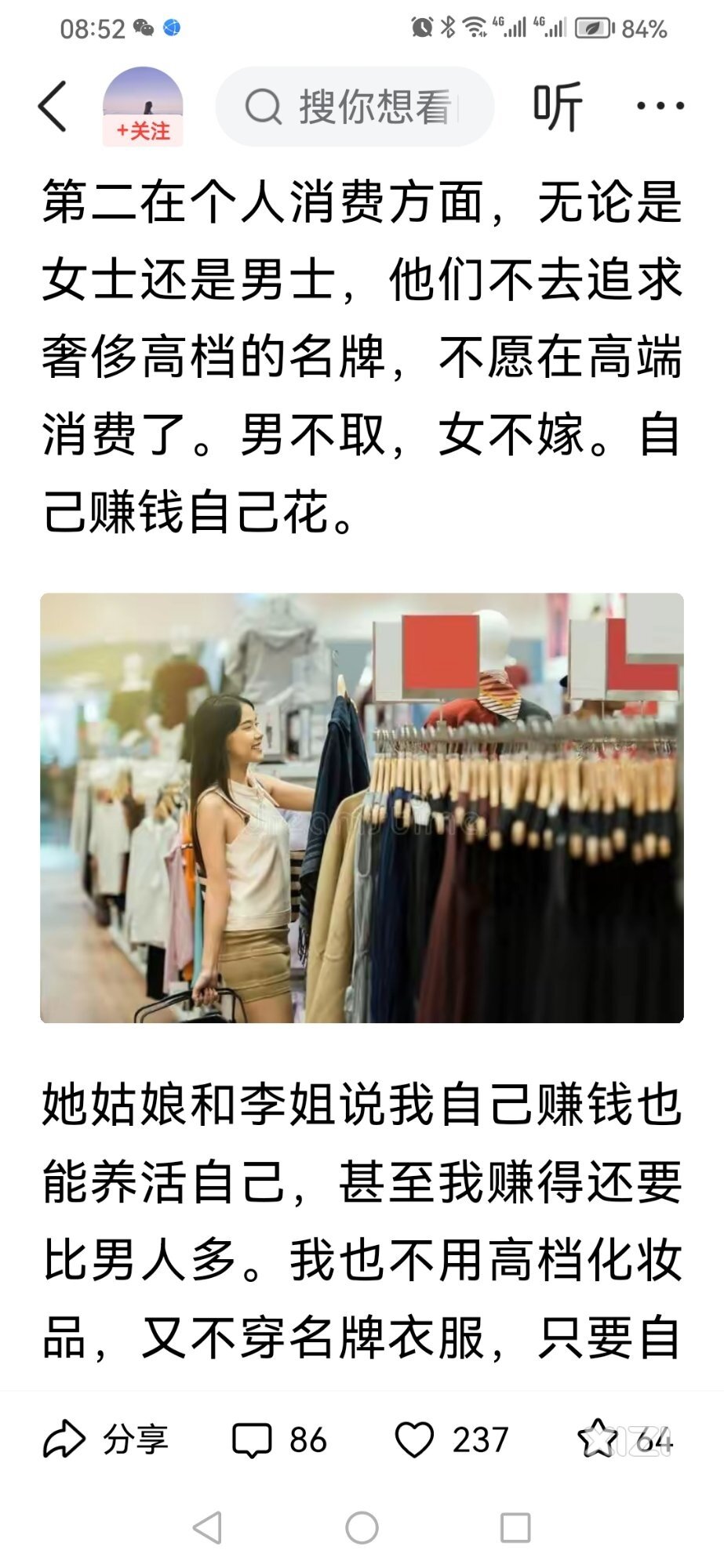Image resolution: width=724 pixels, height=1568 pixels.
Task: Listen to the article with 听
Action: tap(557, 106)
